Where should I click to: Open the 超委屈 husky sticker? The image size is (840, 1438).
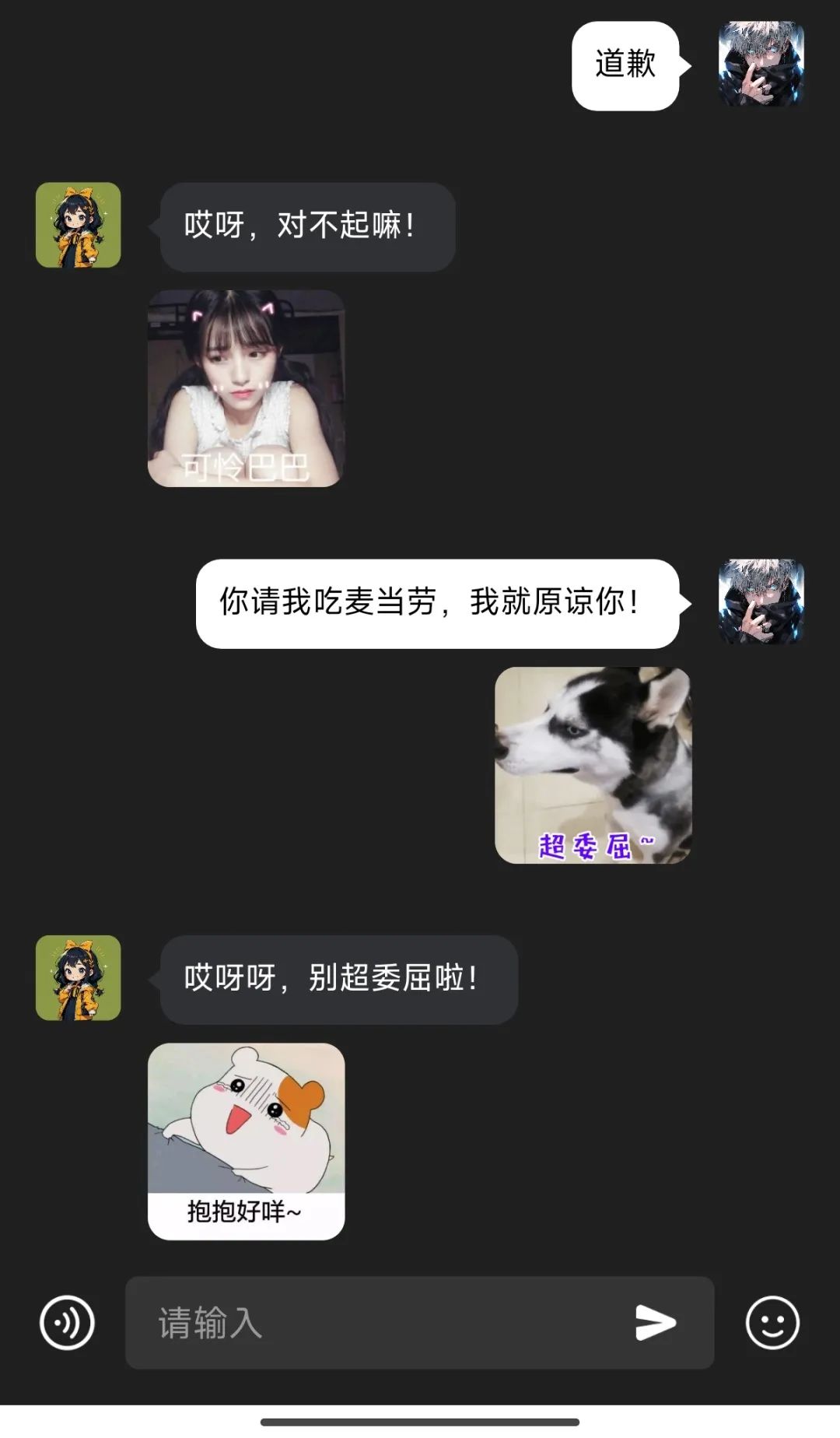coord(593,765)
